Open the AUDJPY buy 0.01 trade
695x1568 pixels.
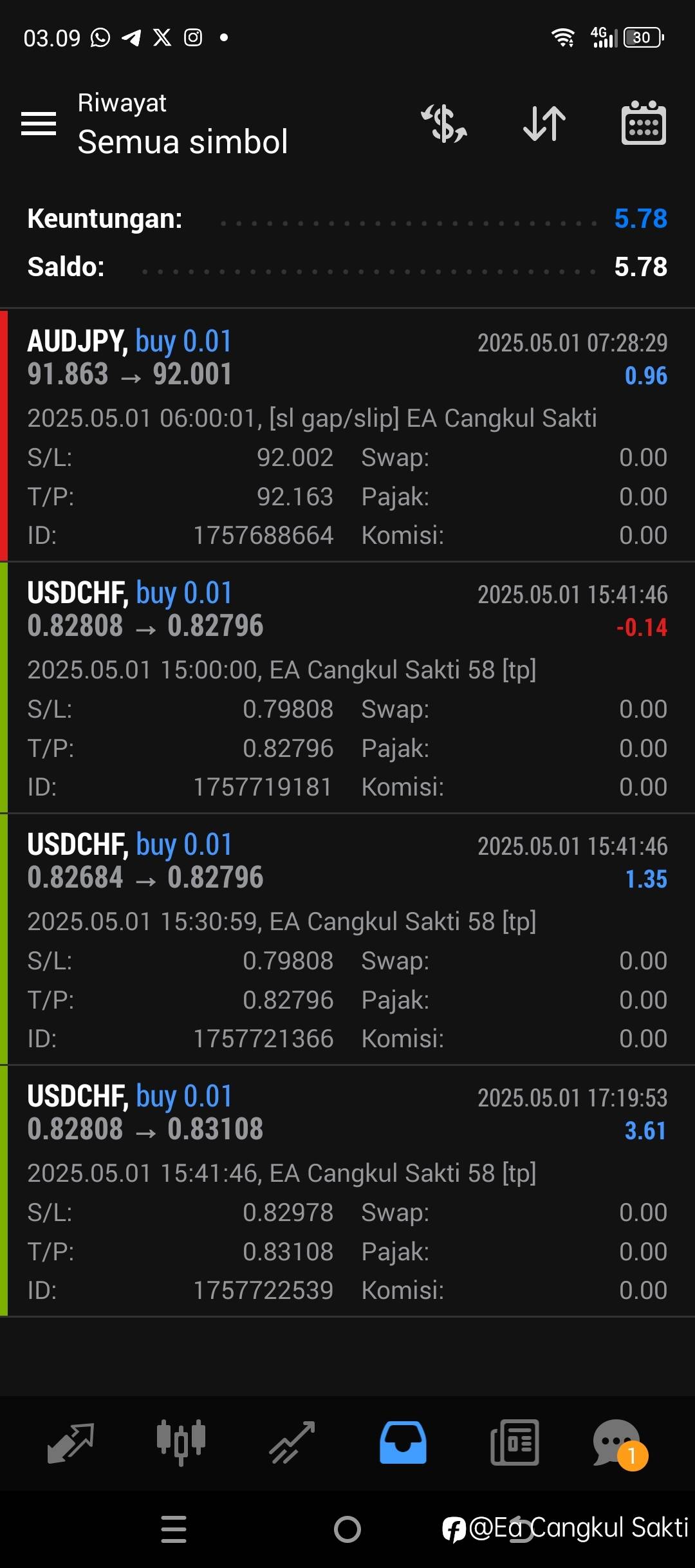pos(347,435)
